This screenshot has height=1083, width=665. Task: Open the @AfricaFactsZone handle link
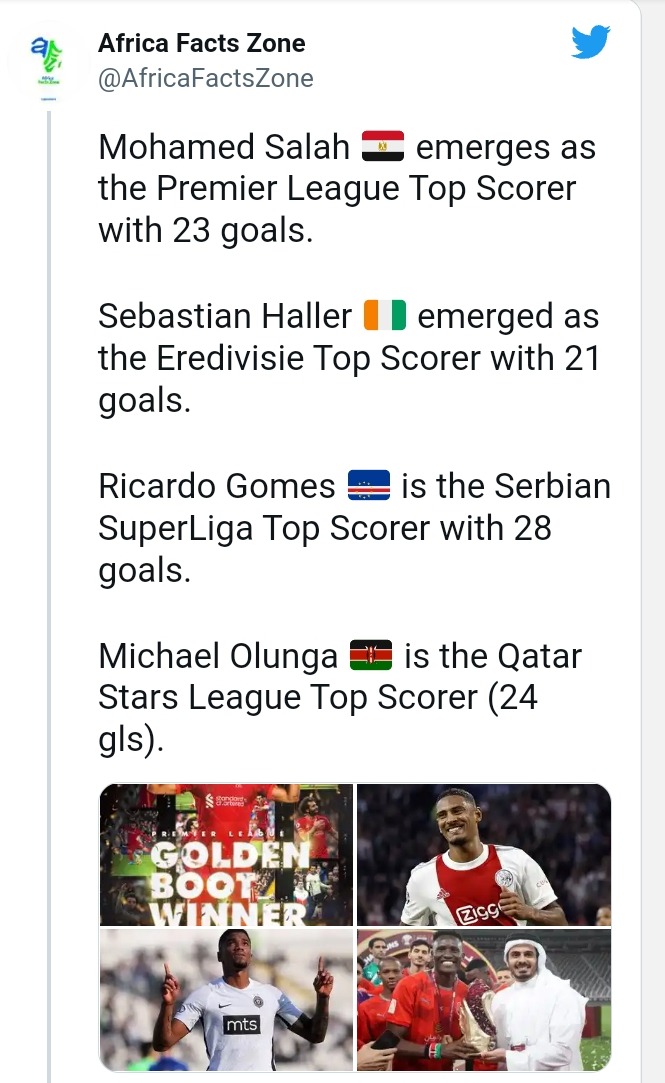[206, 79]
